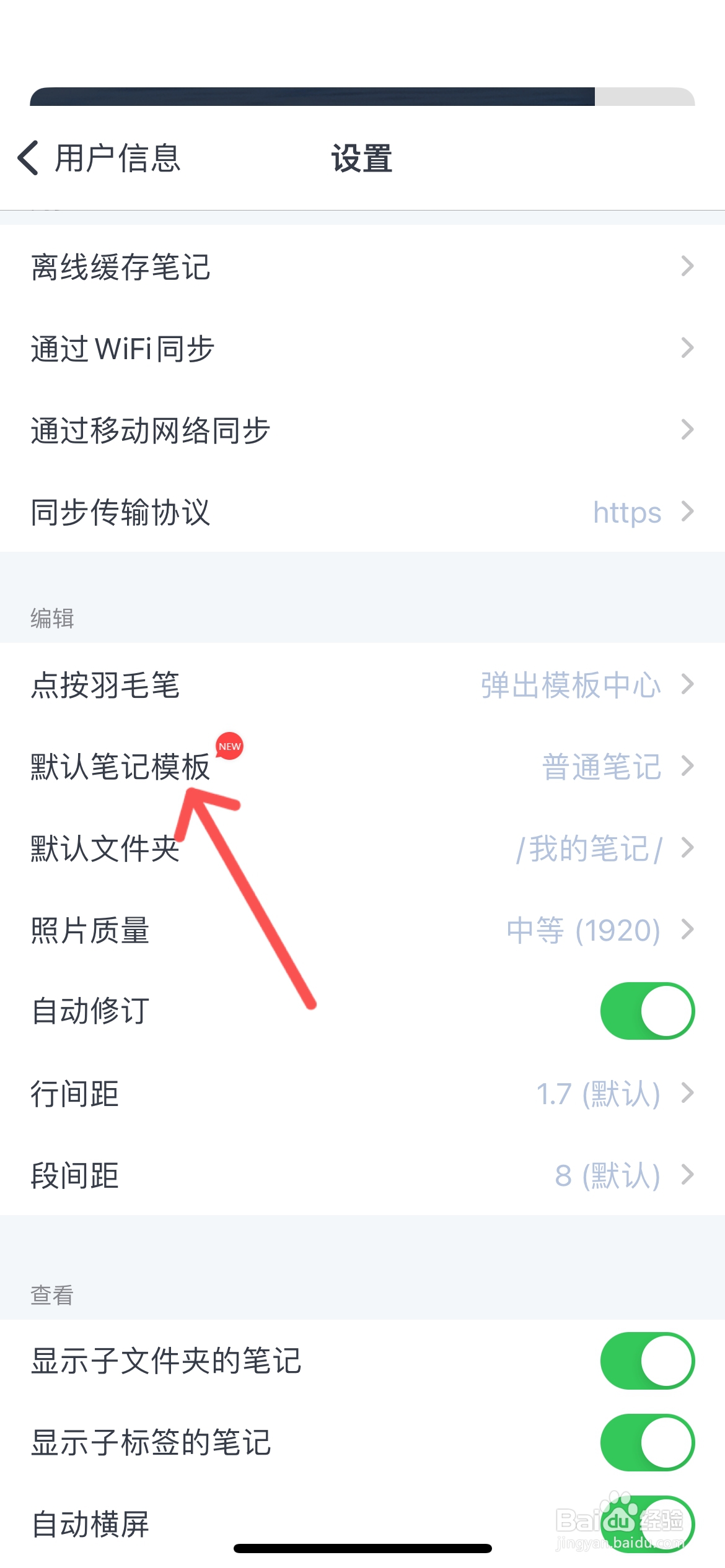
Task: Tap 弹出模板中心 next to 点按羽毛笔
Action: [569, 685]
